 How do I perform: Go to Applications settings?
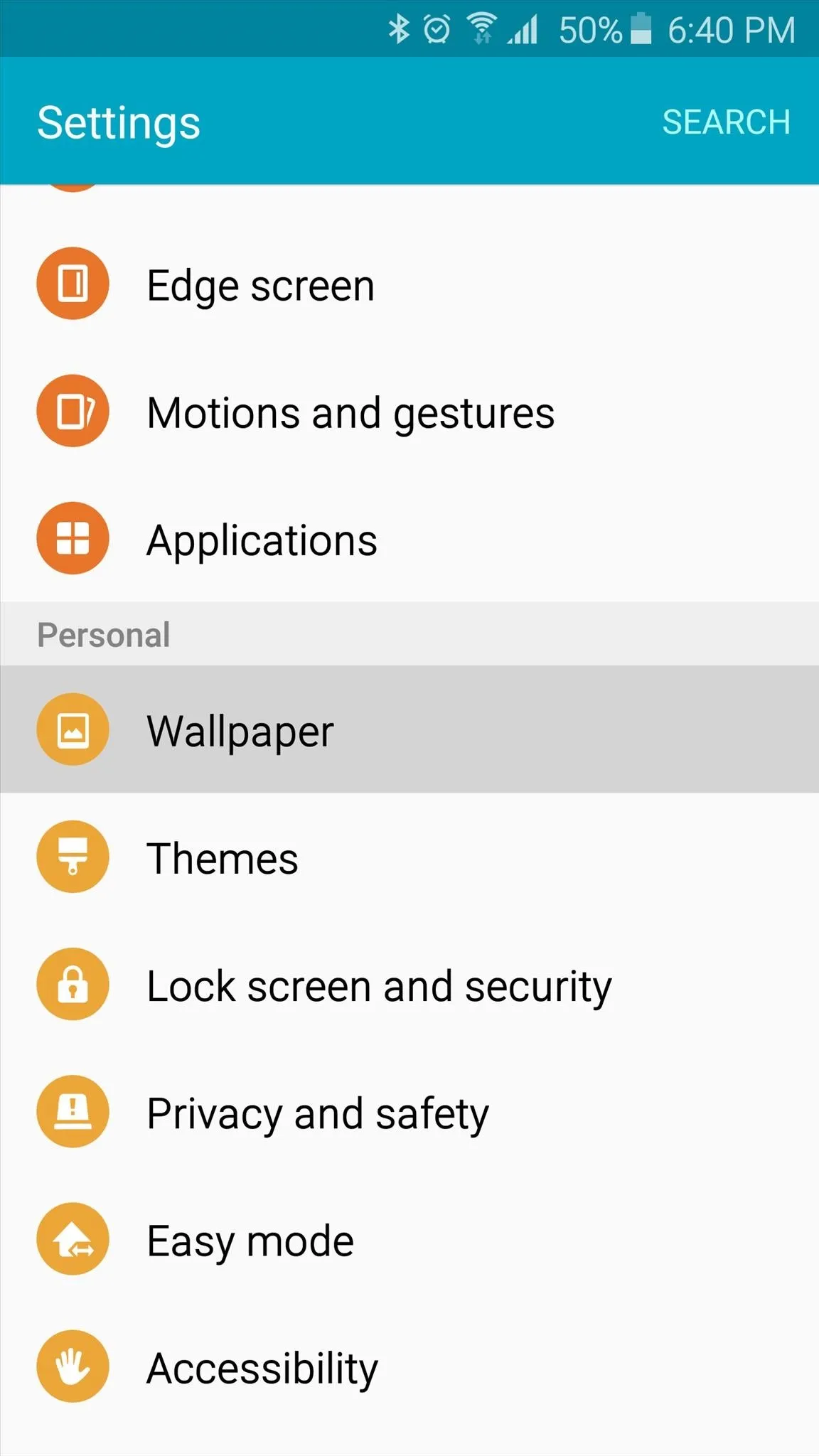(409, 539)
